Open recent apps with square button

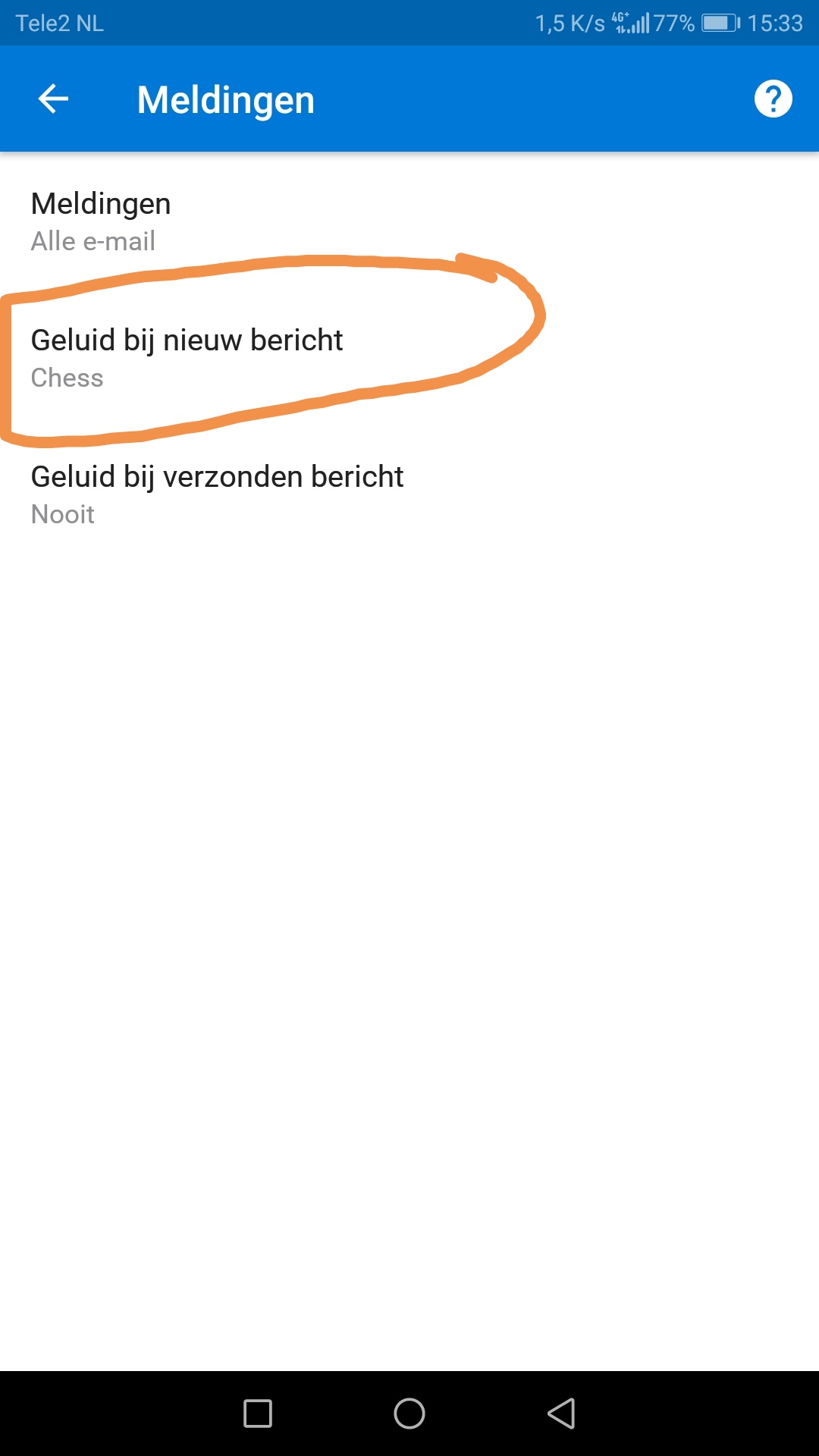(x=258, y=1414)
